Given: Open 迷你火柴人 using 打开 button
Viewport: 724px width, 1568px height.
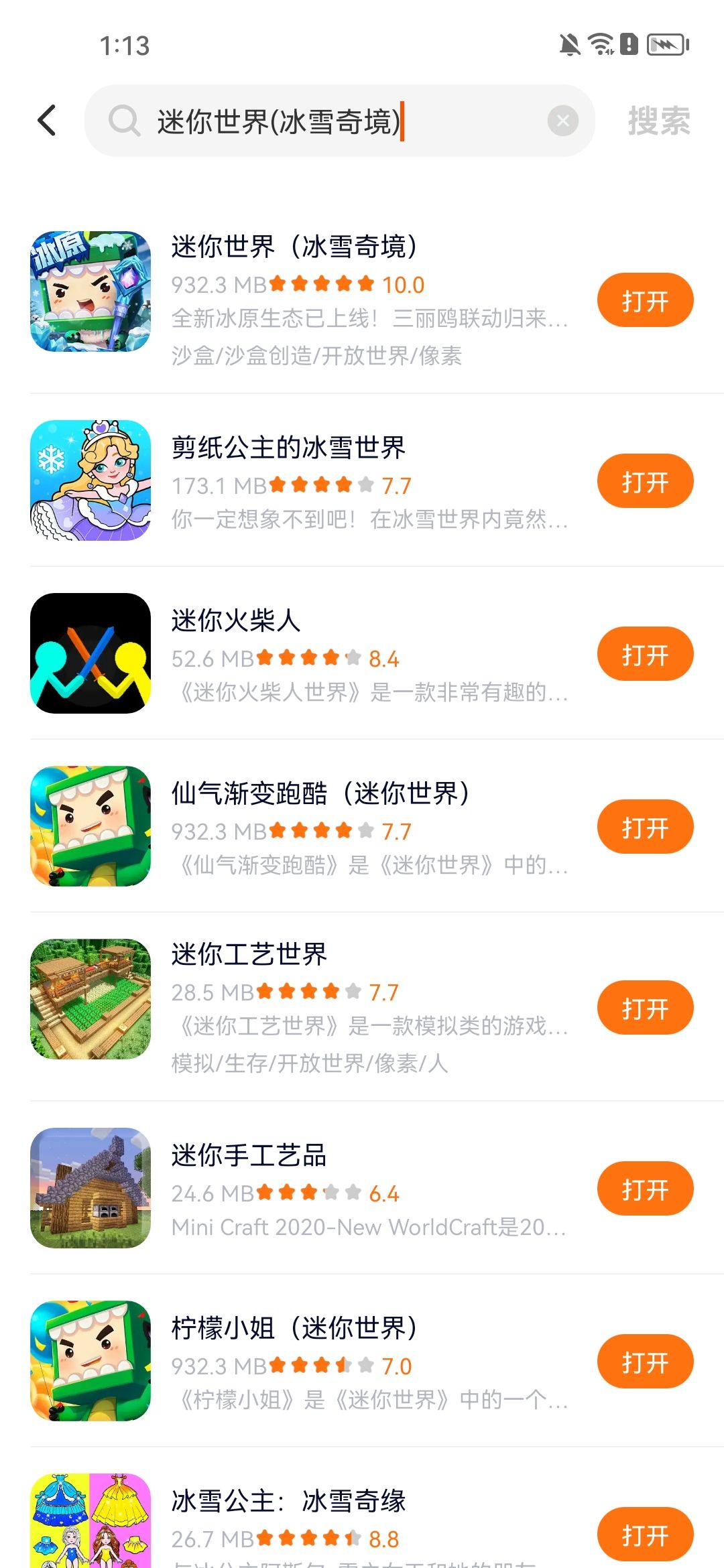Looking at the screenshot, I should coord(645,654).
